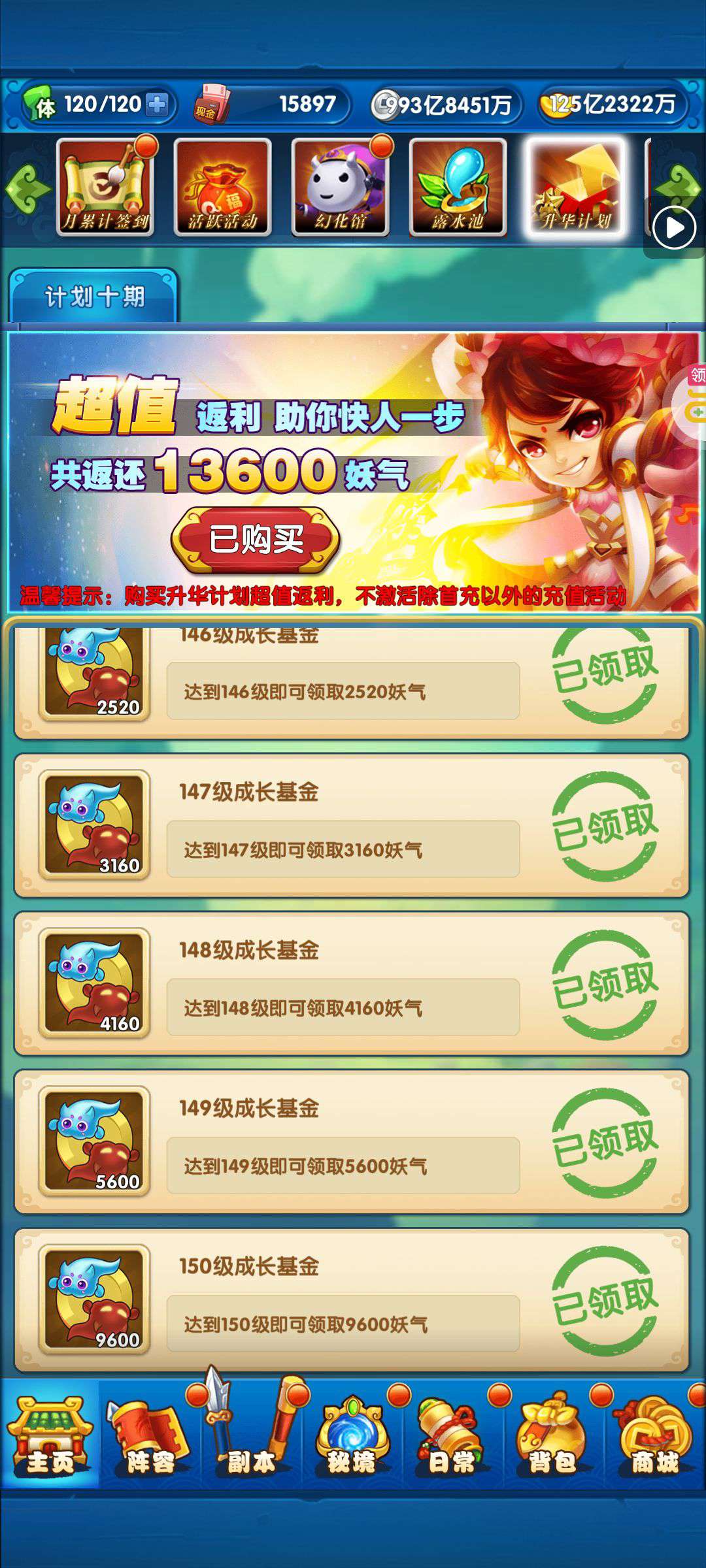706x1568 pixels.
Task: Tap the 已购买 button on the banner
Action: pos(256,540)
